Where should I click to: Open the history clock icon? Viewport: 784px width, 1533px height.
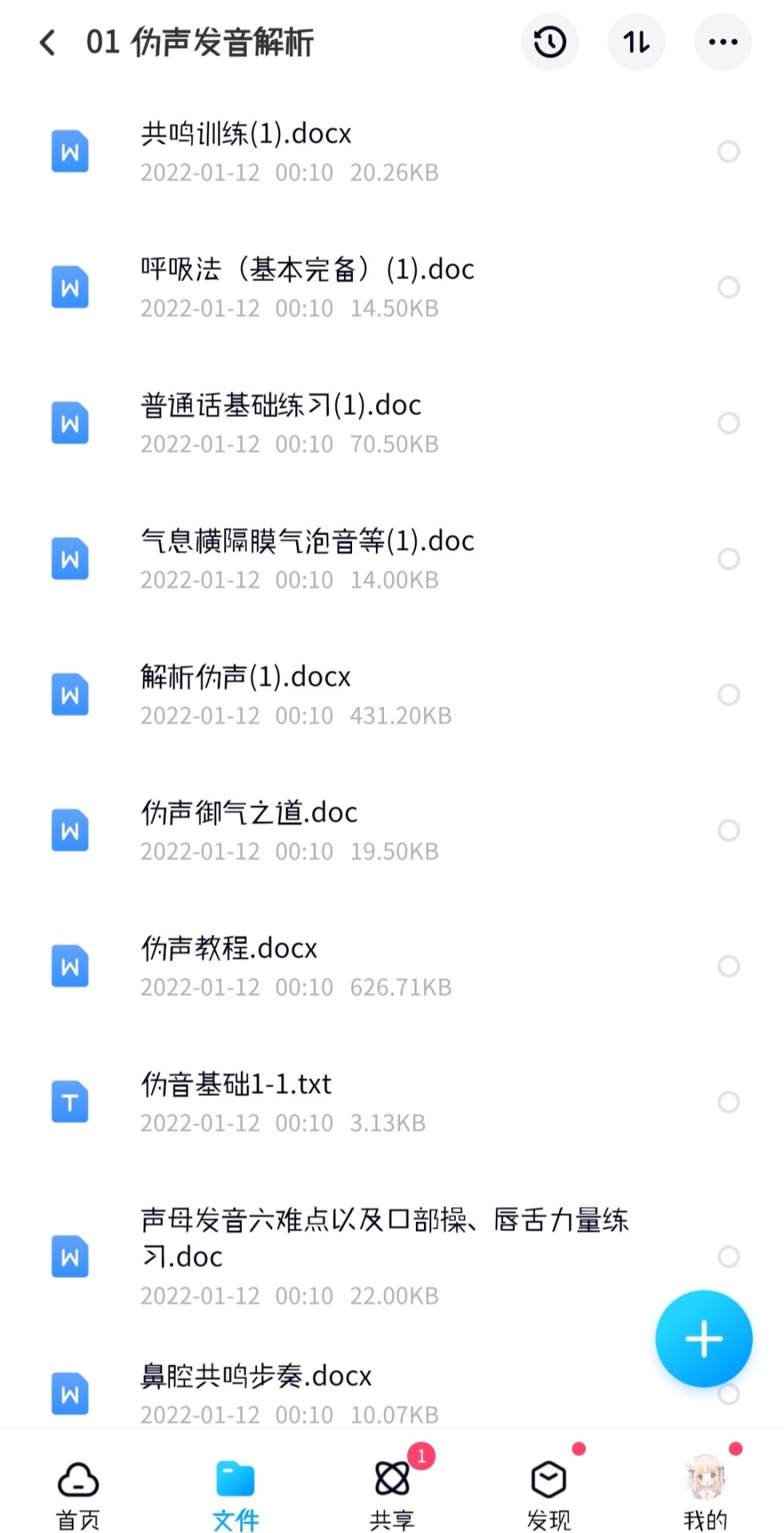[x=549, y=42]
